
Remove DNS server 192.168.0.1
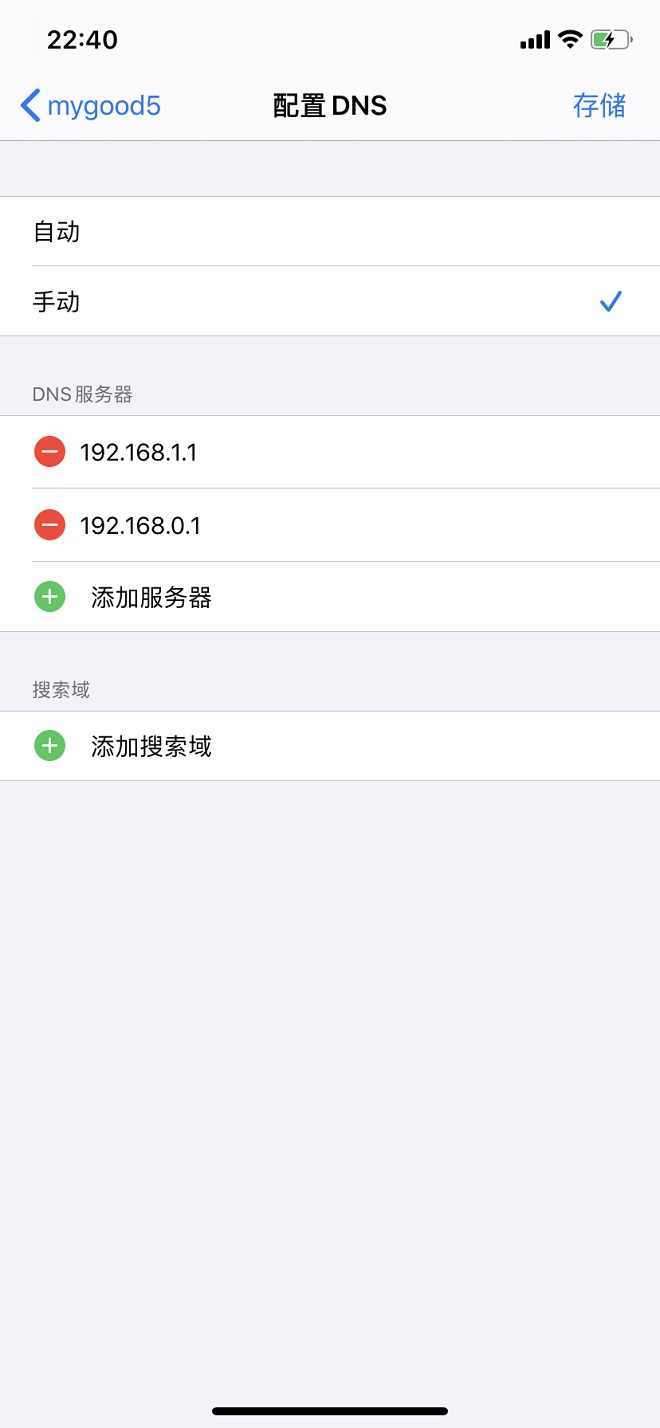tap(49, 525)
